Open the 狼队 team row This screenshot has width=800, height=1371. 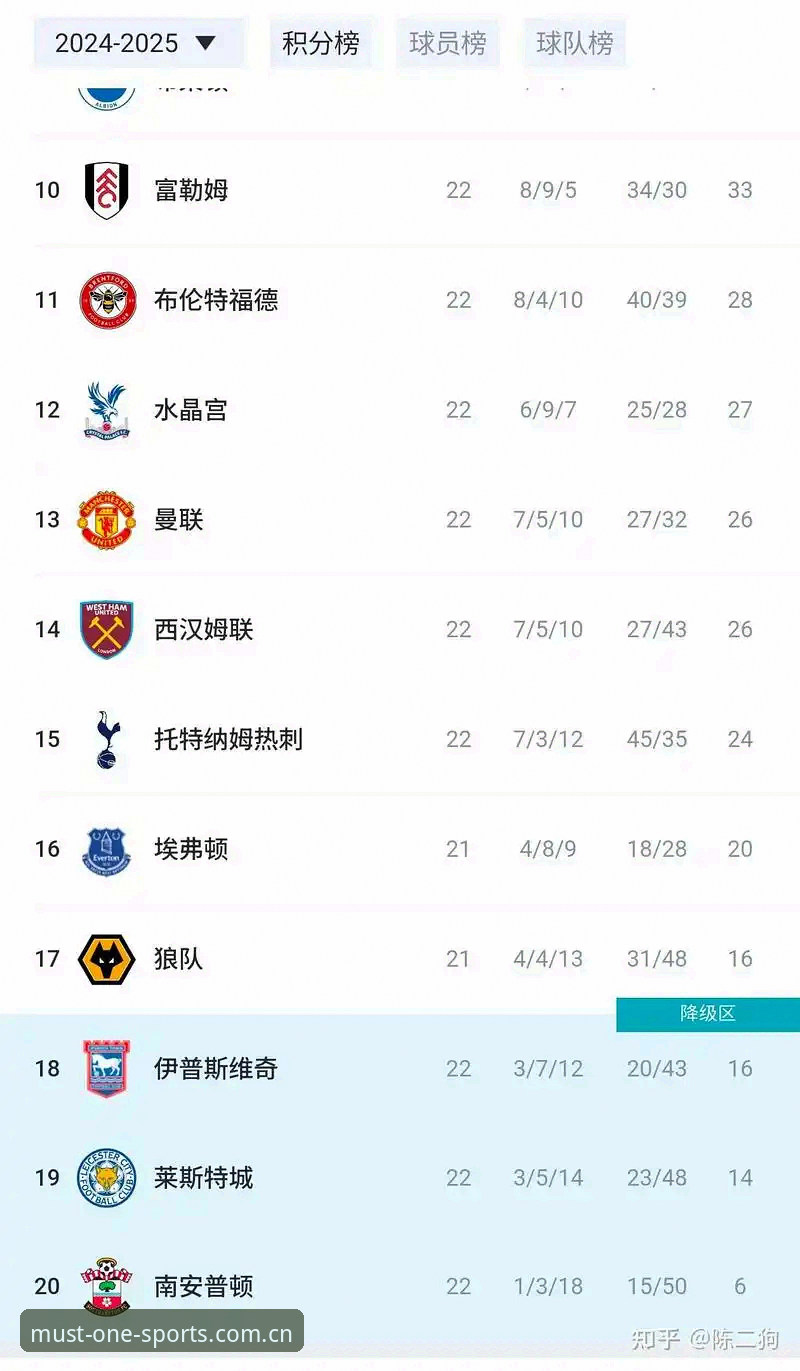(x=400, y=959)
